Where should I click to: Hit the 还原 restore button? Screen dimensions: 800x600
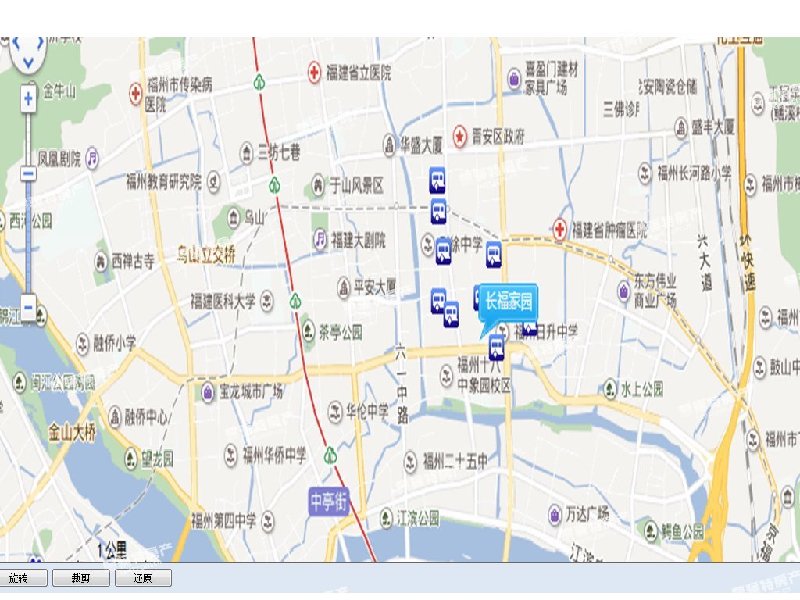(143, 578)
